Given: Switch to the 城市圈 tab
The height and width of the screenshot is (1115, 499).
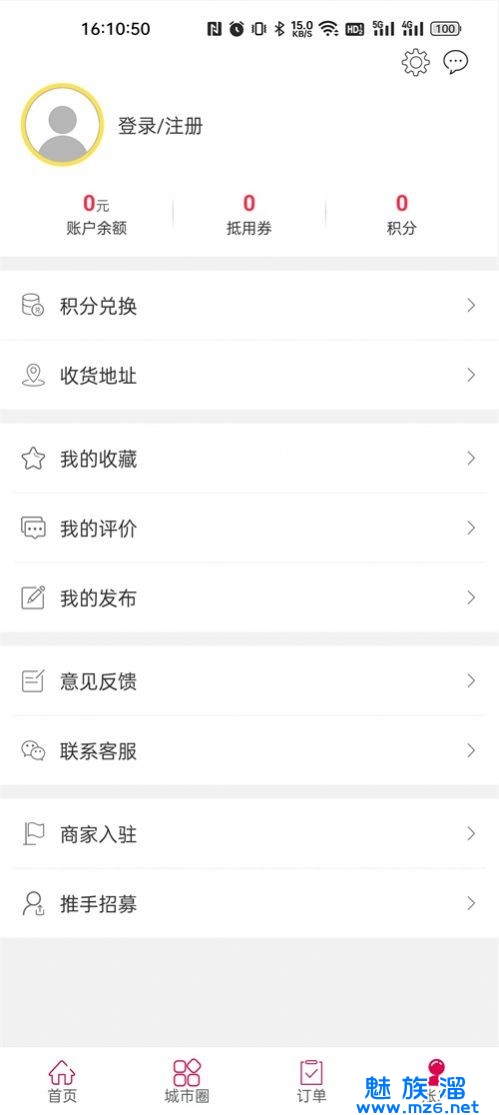Looking at the screenshot, I should (187, 1081).
